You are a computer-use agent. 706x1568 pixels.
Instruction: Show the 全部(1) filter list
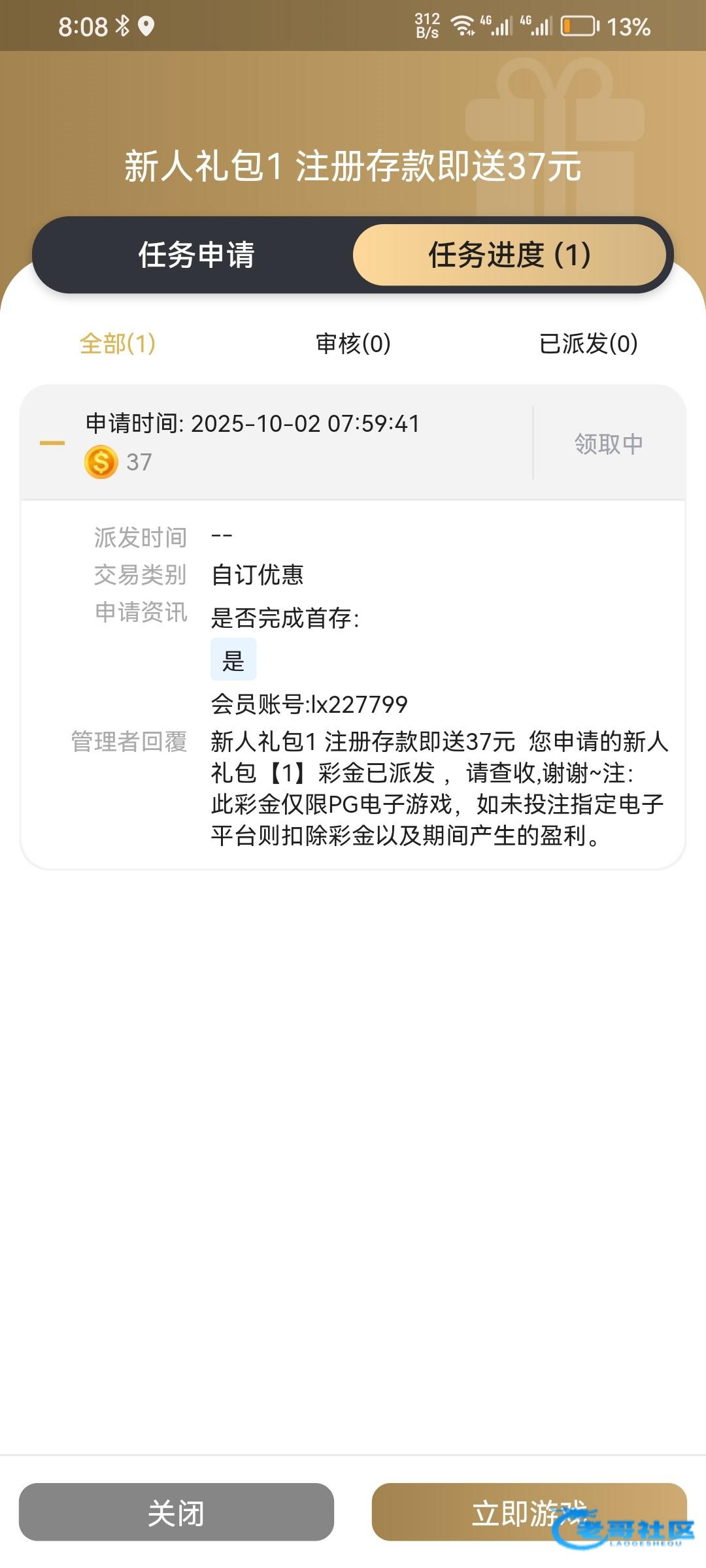[118, 344]
